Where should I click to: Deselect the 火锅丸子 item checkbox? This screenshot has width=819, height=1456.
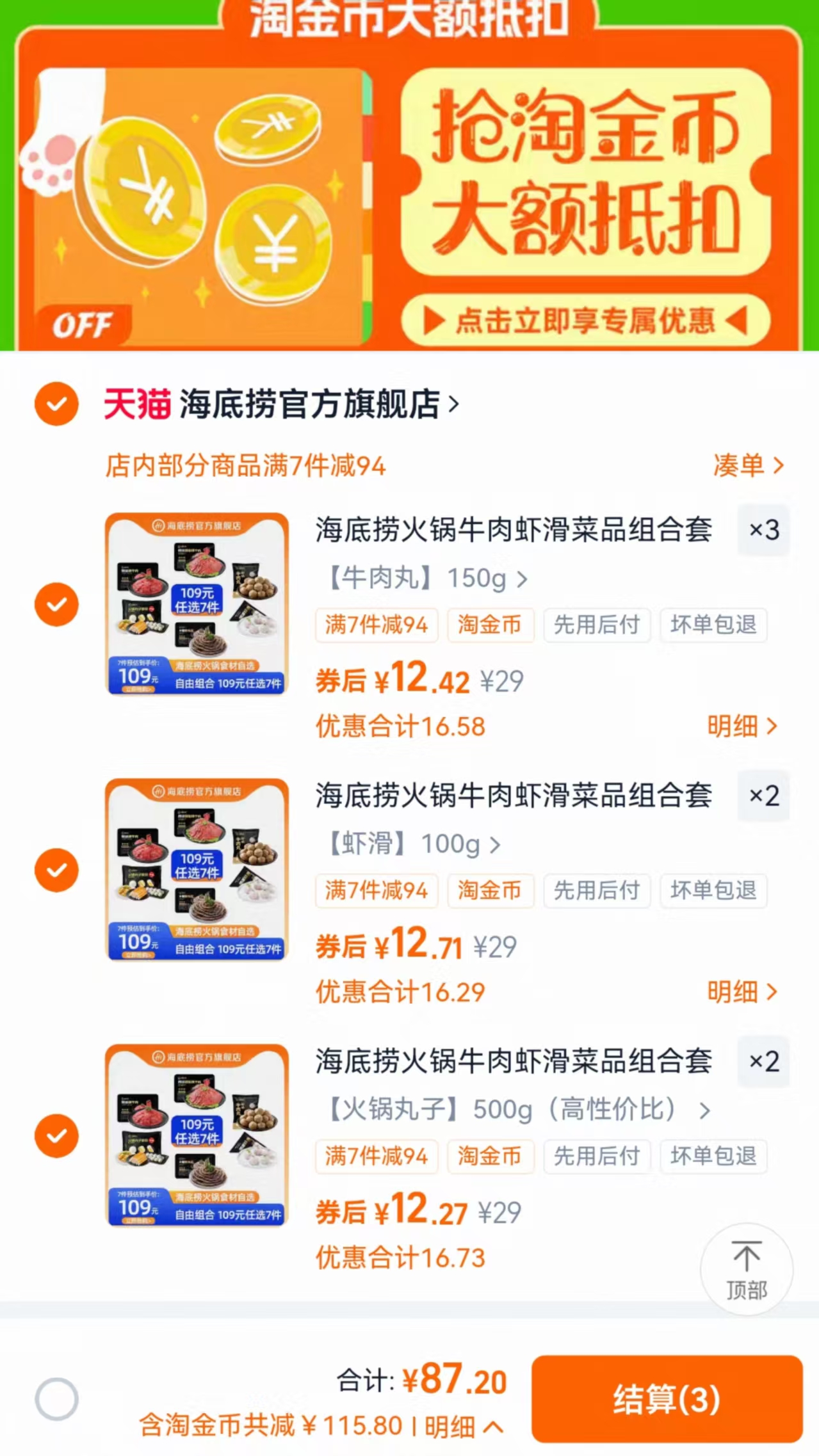pos(56,1135)
